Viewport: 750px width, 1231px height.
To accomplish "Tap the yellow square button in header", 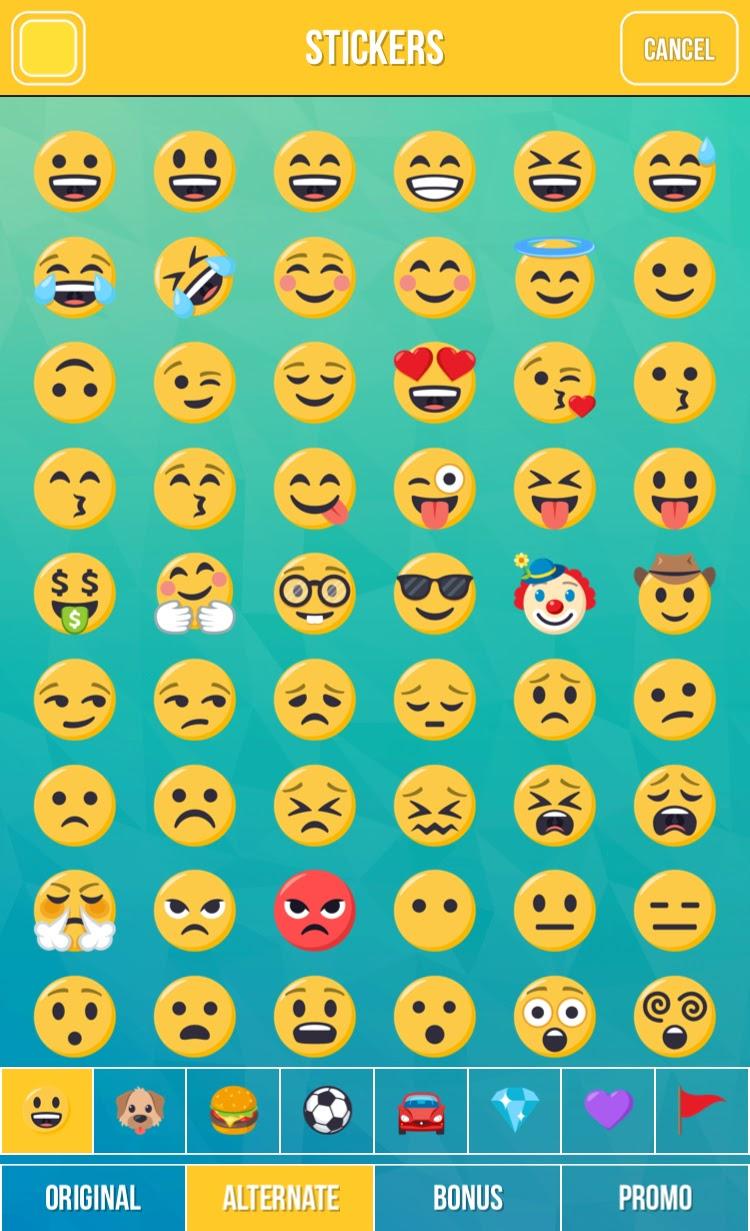I will 48,48.
